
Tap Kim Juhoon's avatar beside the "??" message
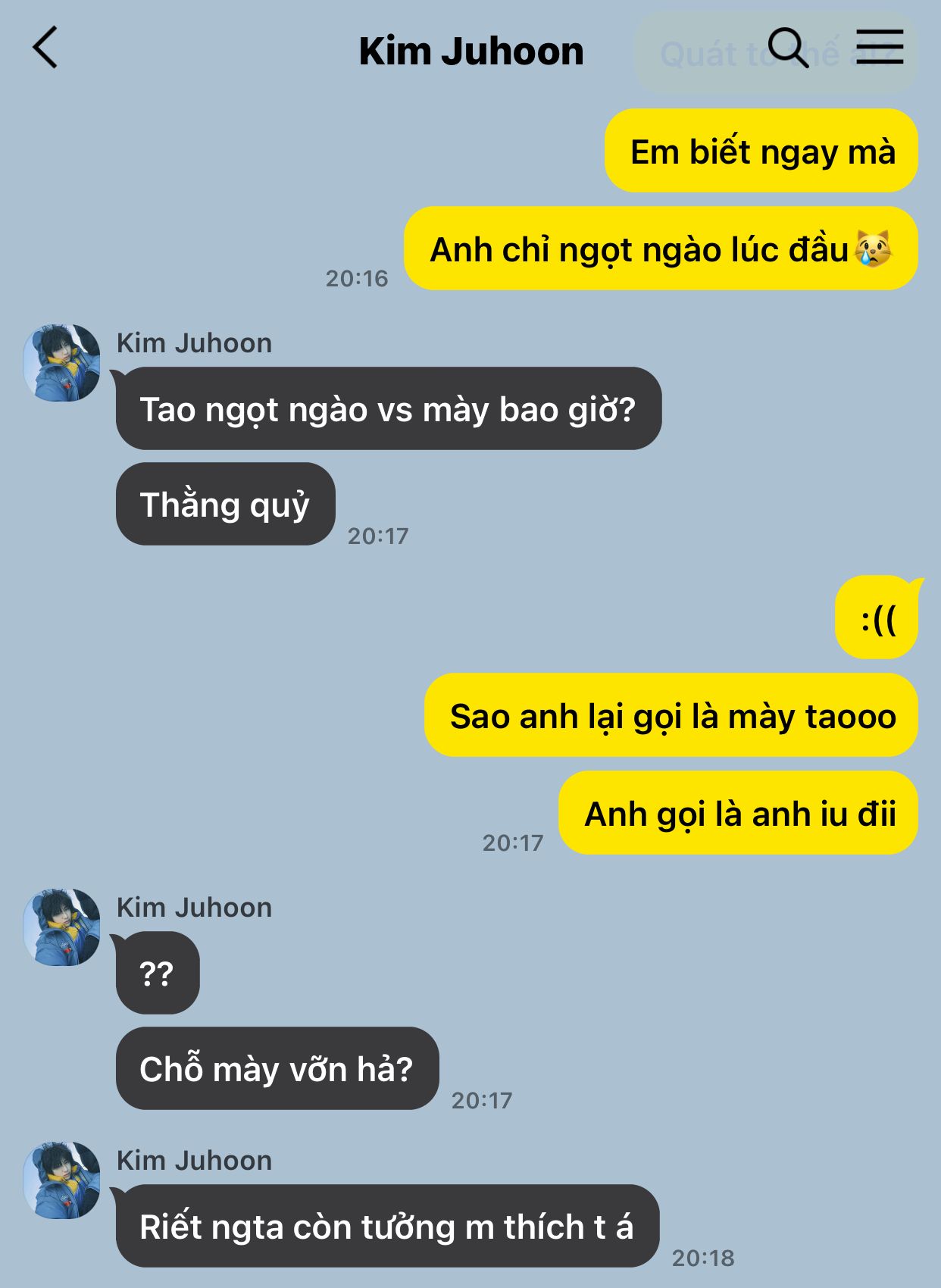point(62,927)
